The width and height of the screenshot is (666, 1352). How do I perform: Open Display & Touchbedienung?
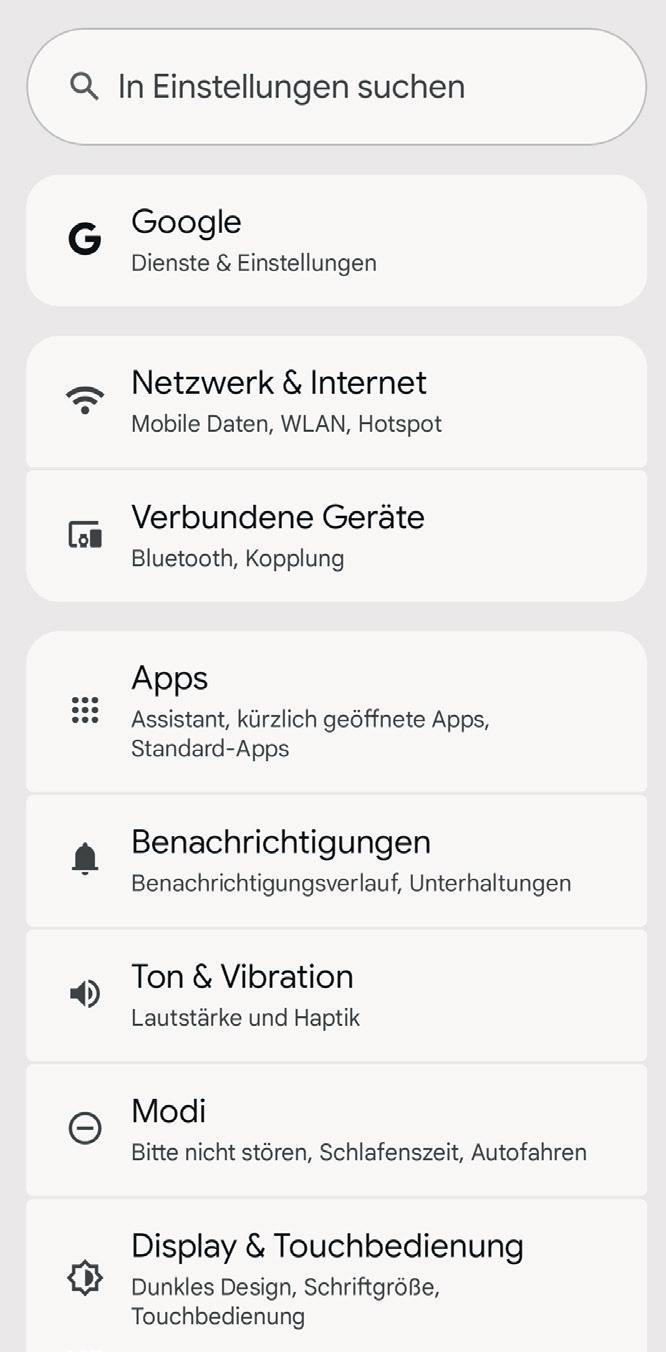[336, 1278]
